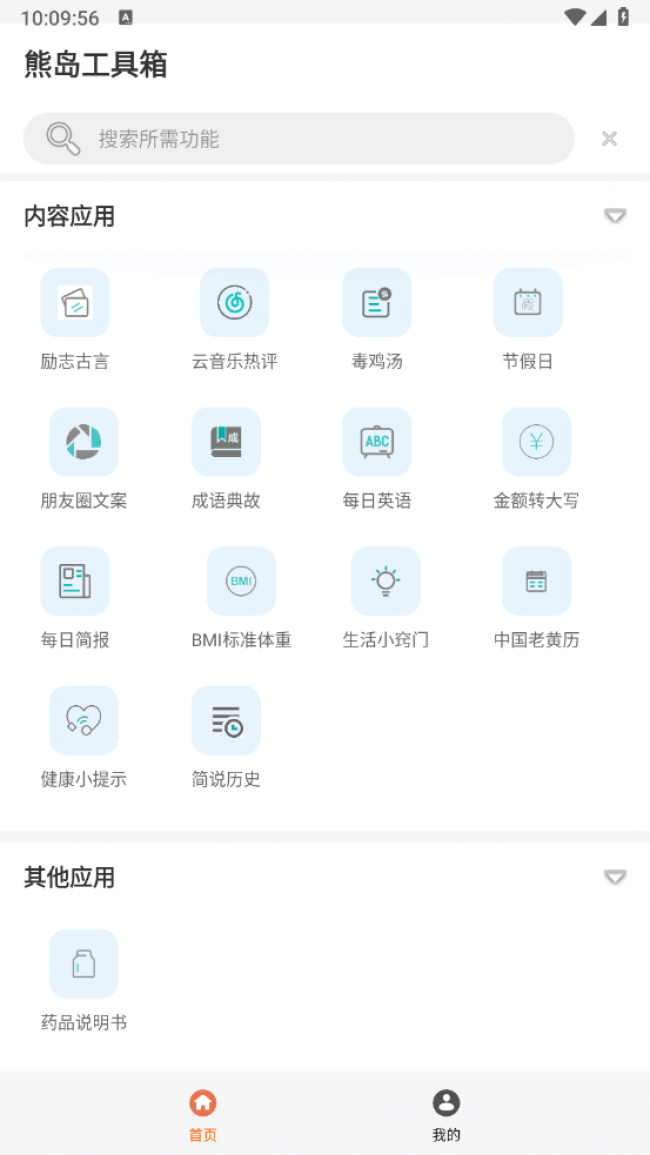The width and height of the screenshot is (650, 1155).
Task: Collapse the 内容应用 section
Action: (x=615, y=216)
